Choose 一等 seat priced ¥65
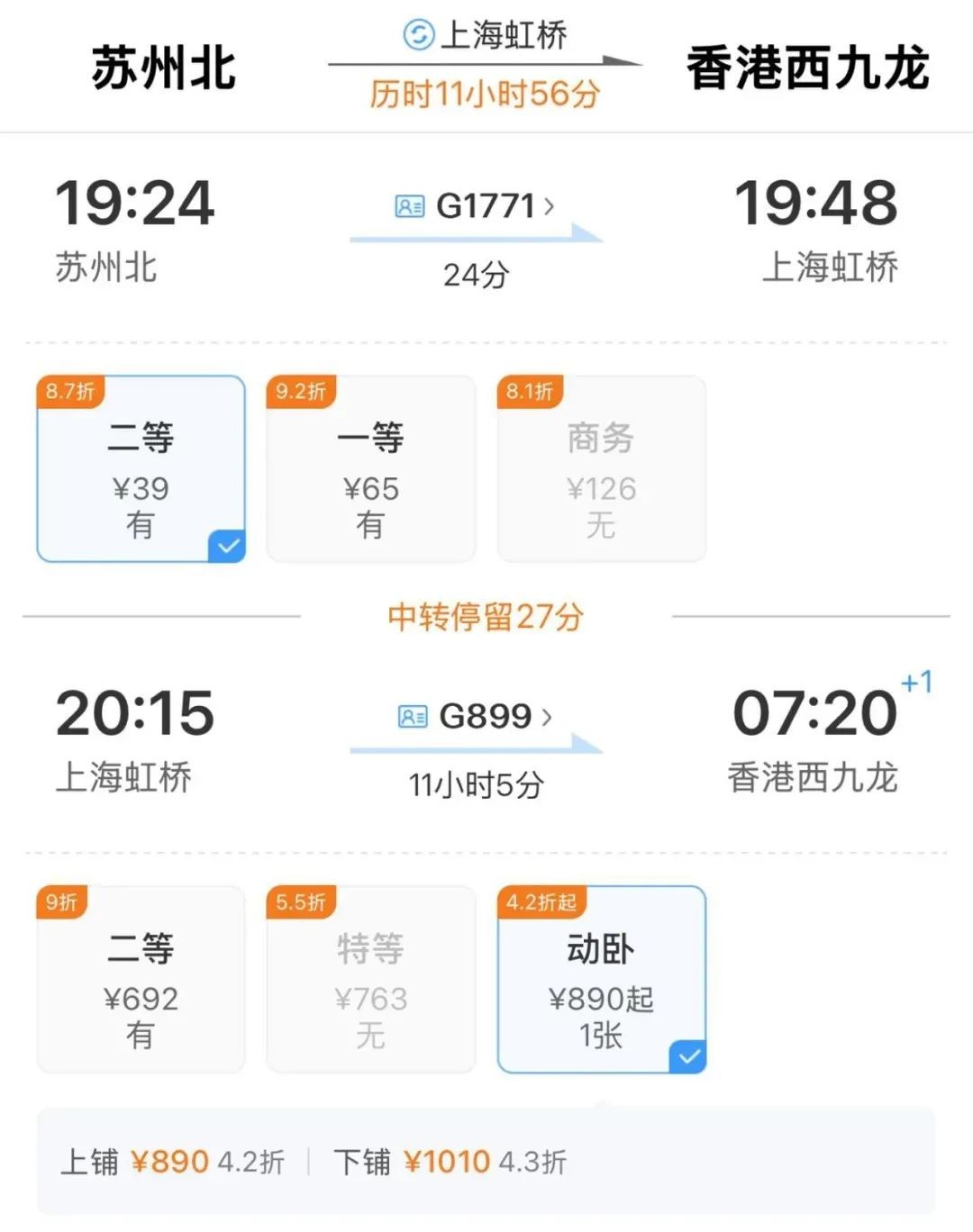The height and width of the screenshot is (1232, 973). click(x=370, y=469)
